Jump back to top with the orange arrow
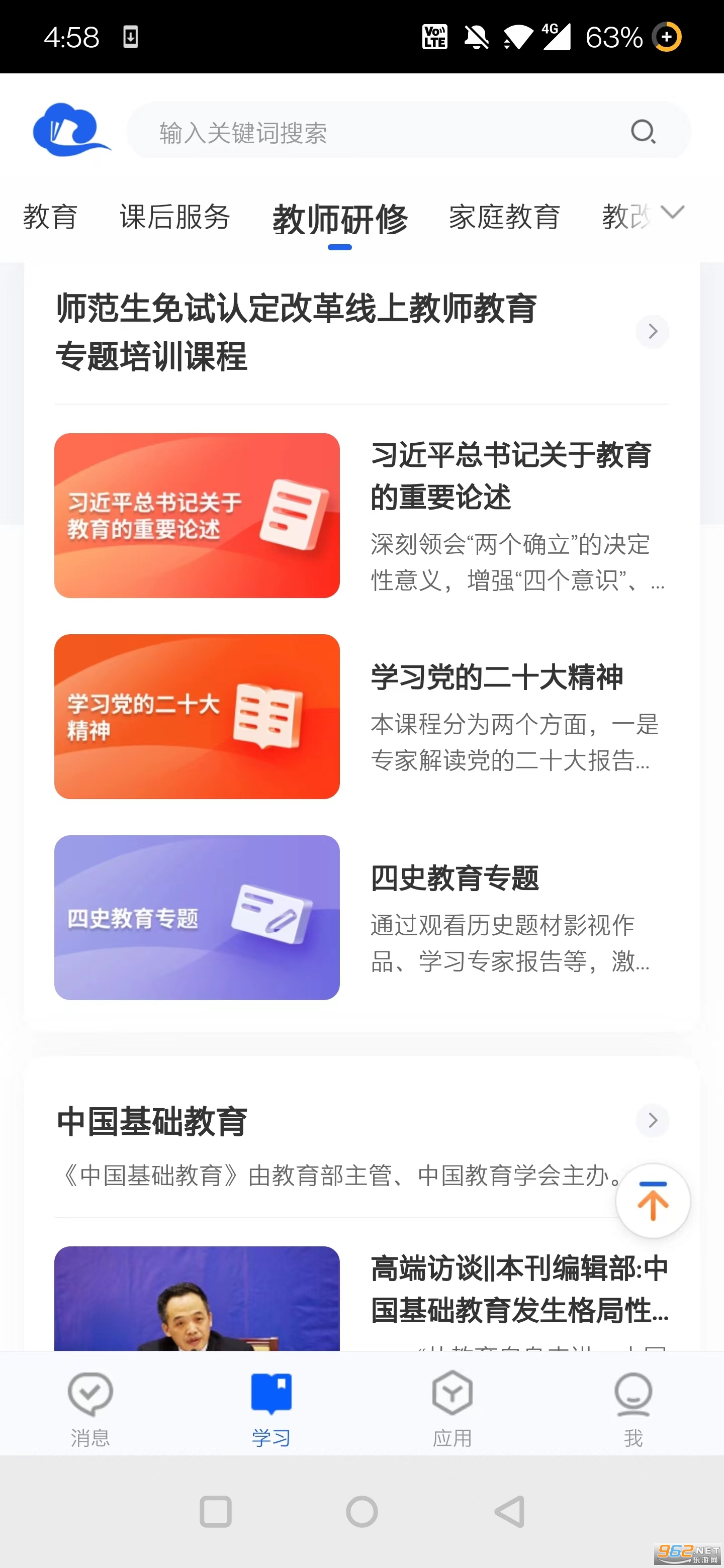724x1568 pixels. [x=653, y=1200]
